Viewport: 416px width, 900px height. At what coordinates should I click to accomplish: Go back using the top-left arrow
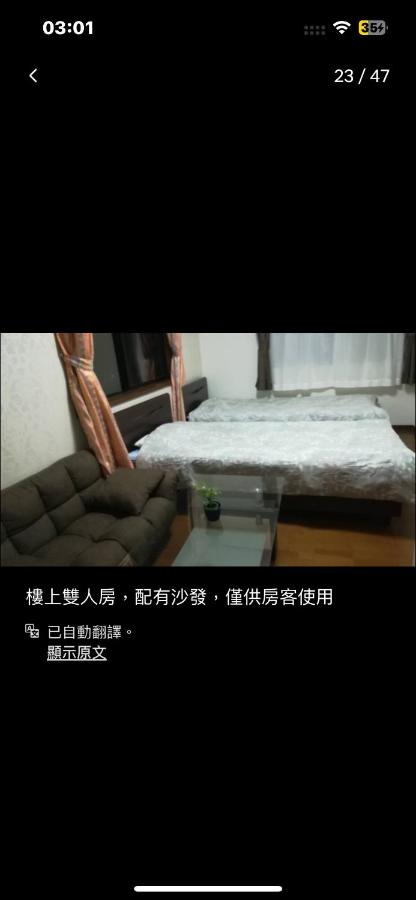(33, 76)
